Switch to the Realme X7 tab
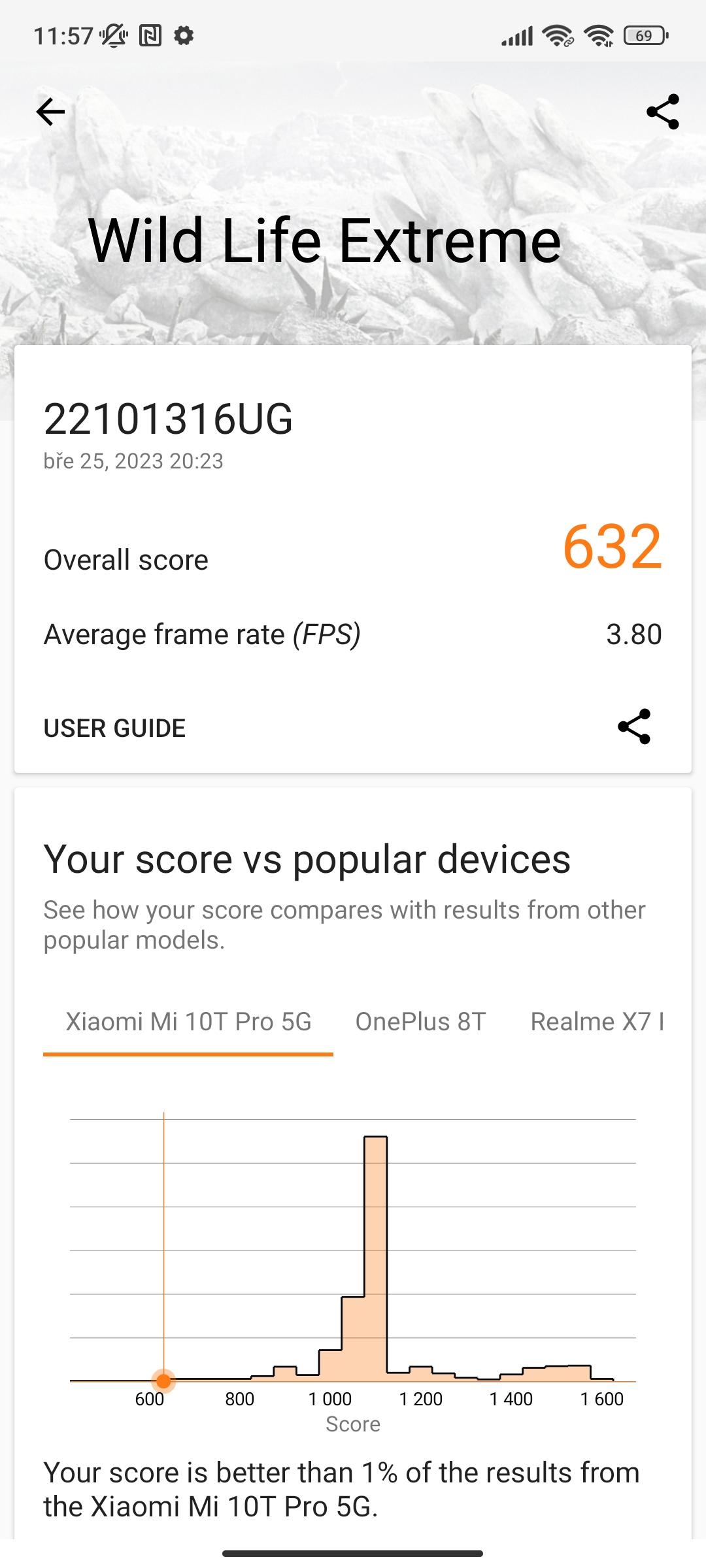 597,1022
